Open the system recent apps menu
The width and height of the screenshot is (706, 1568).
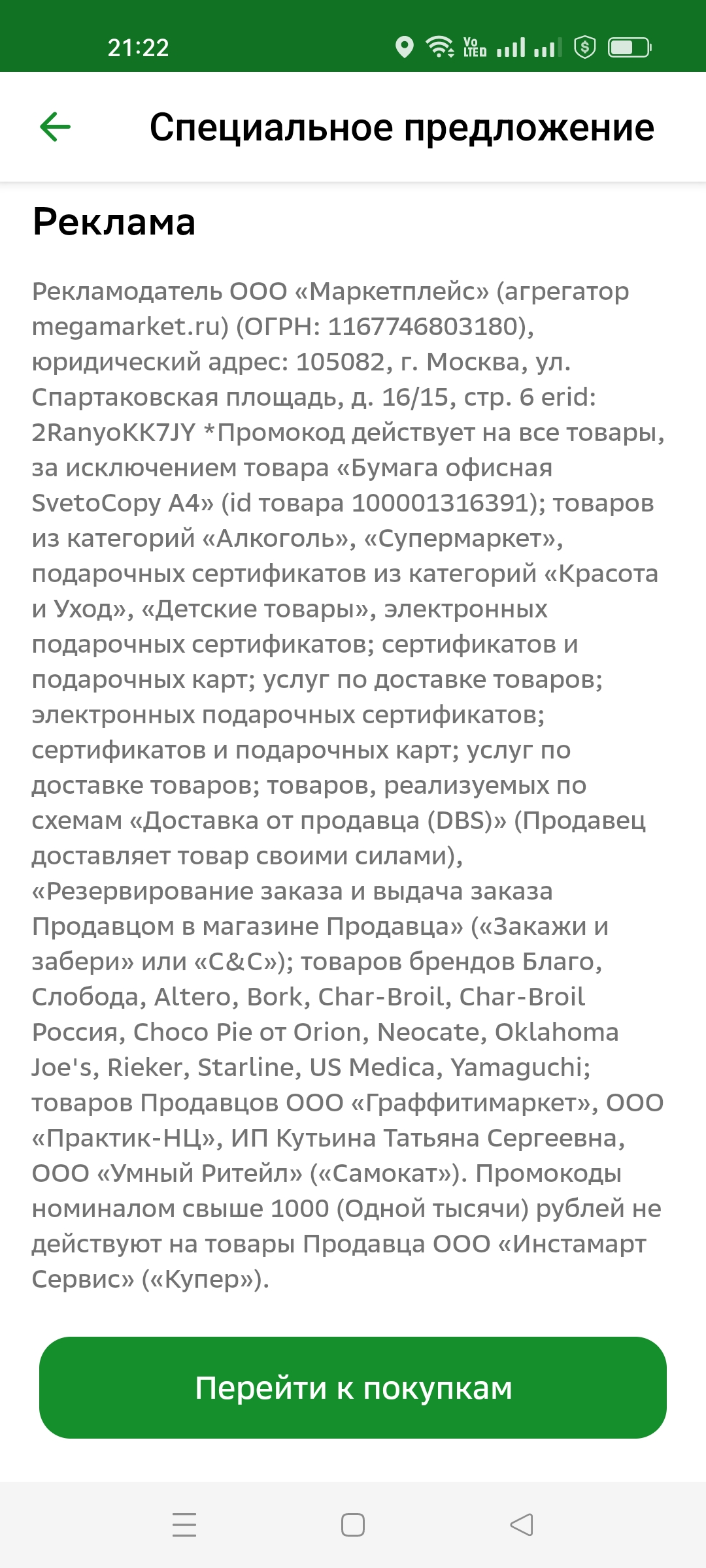(x=184, y=1525)
